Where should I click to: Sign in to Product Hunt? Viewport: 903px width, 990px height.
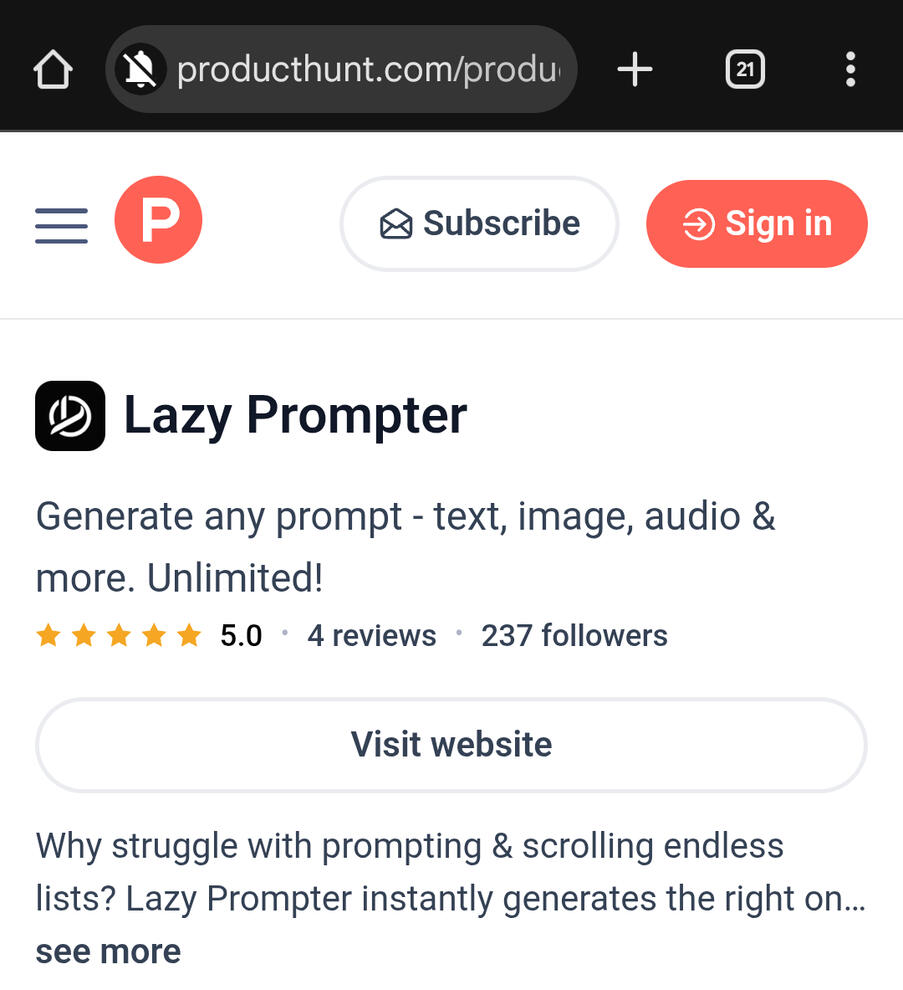pyautogui.click(x=757, y=224)
